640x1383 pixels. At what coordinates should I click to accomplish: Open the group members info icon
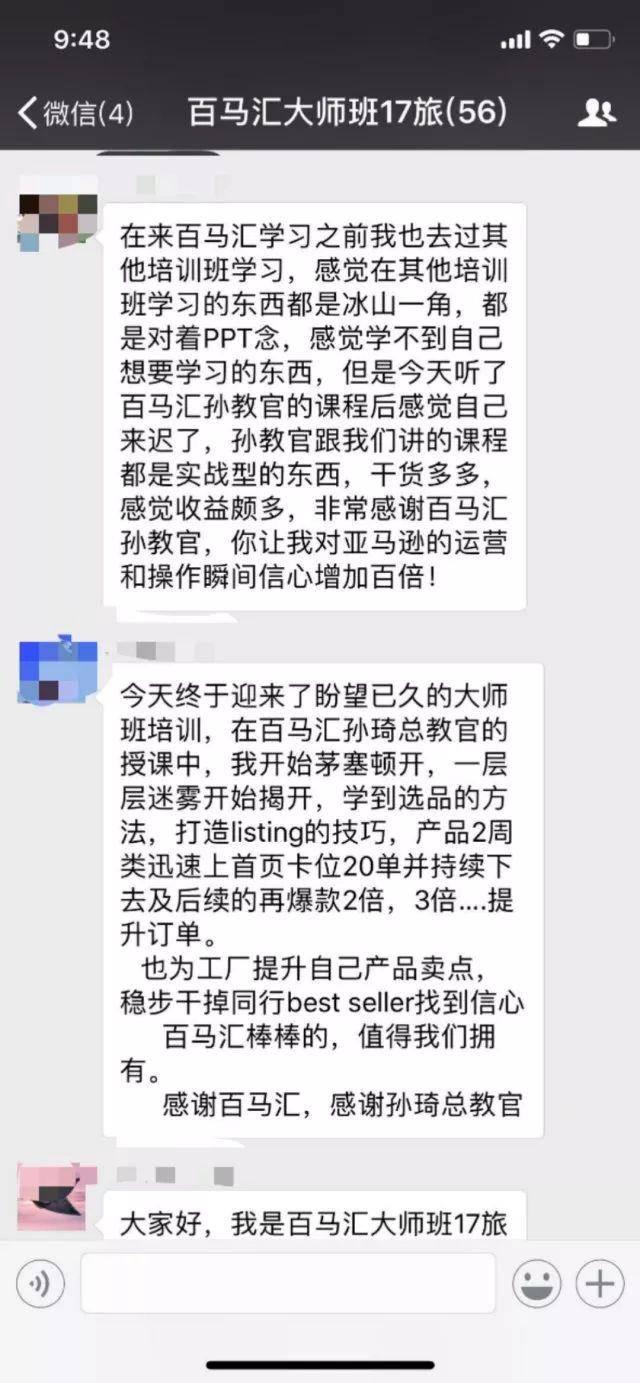(596, 113)
